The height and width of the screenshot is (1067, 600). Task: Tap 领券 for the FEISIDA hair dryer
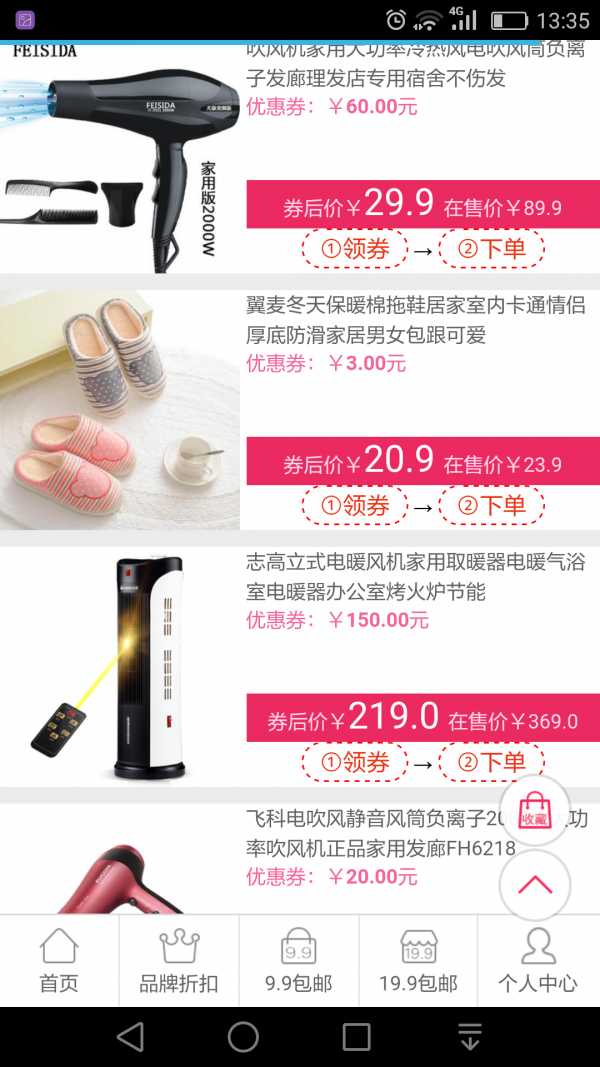[355, 249]
